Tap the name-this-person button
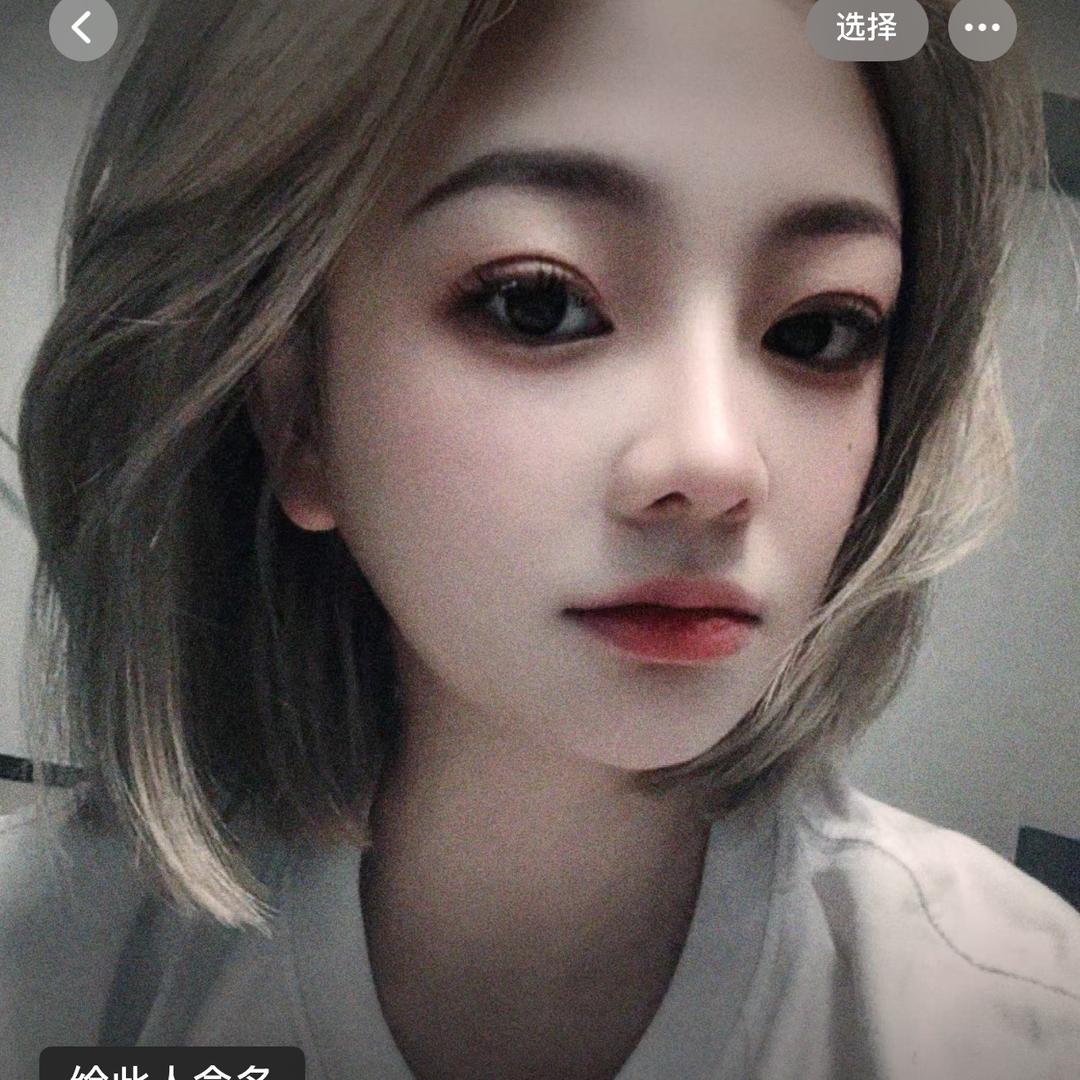The width and height of the screenshot is (1080, 1080). tap(171, 1066)
